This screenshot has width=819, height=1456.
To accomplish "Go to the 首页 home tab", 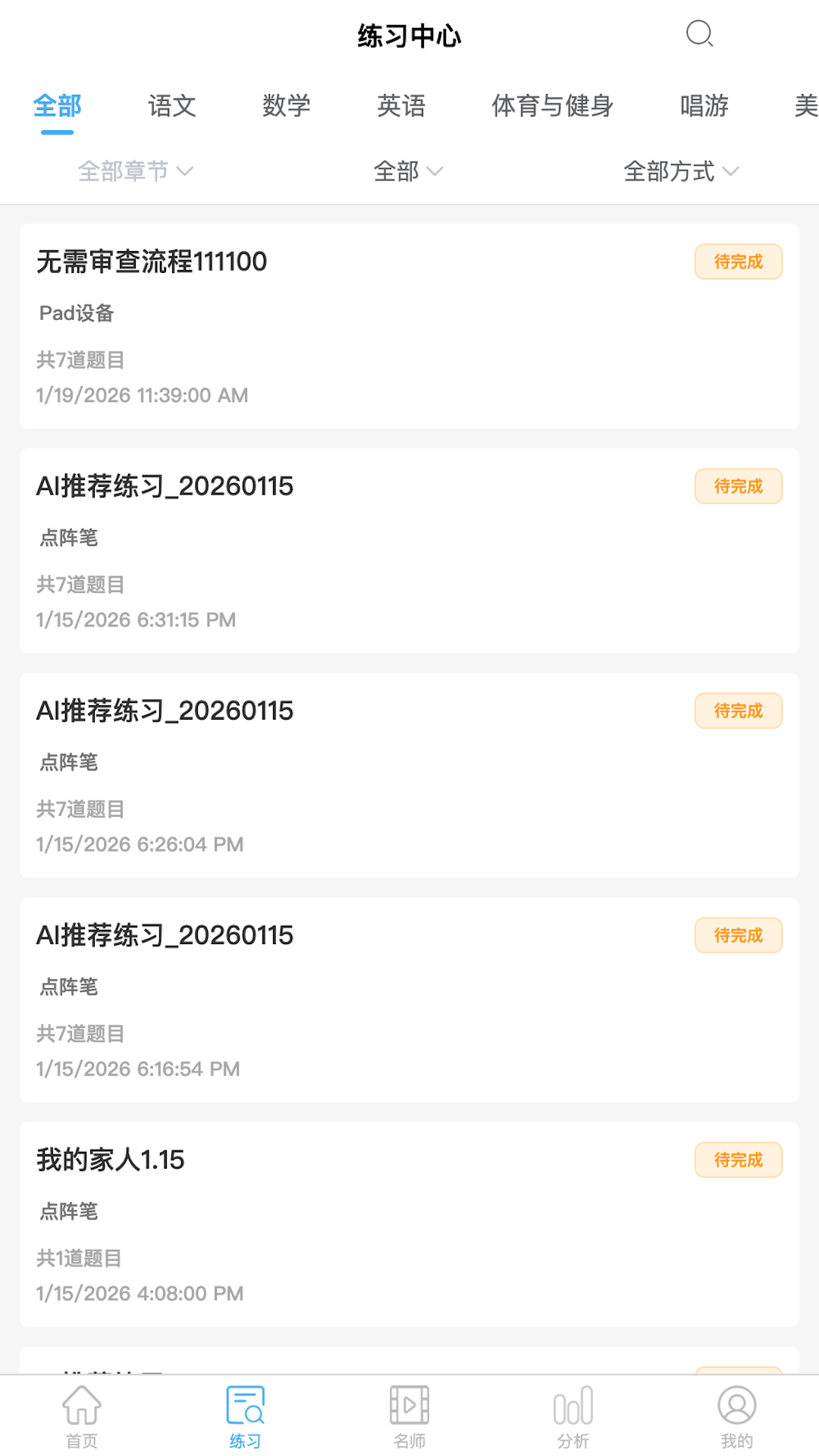I will [82, 1415].
